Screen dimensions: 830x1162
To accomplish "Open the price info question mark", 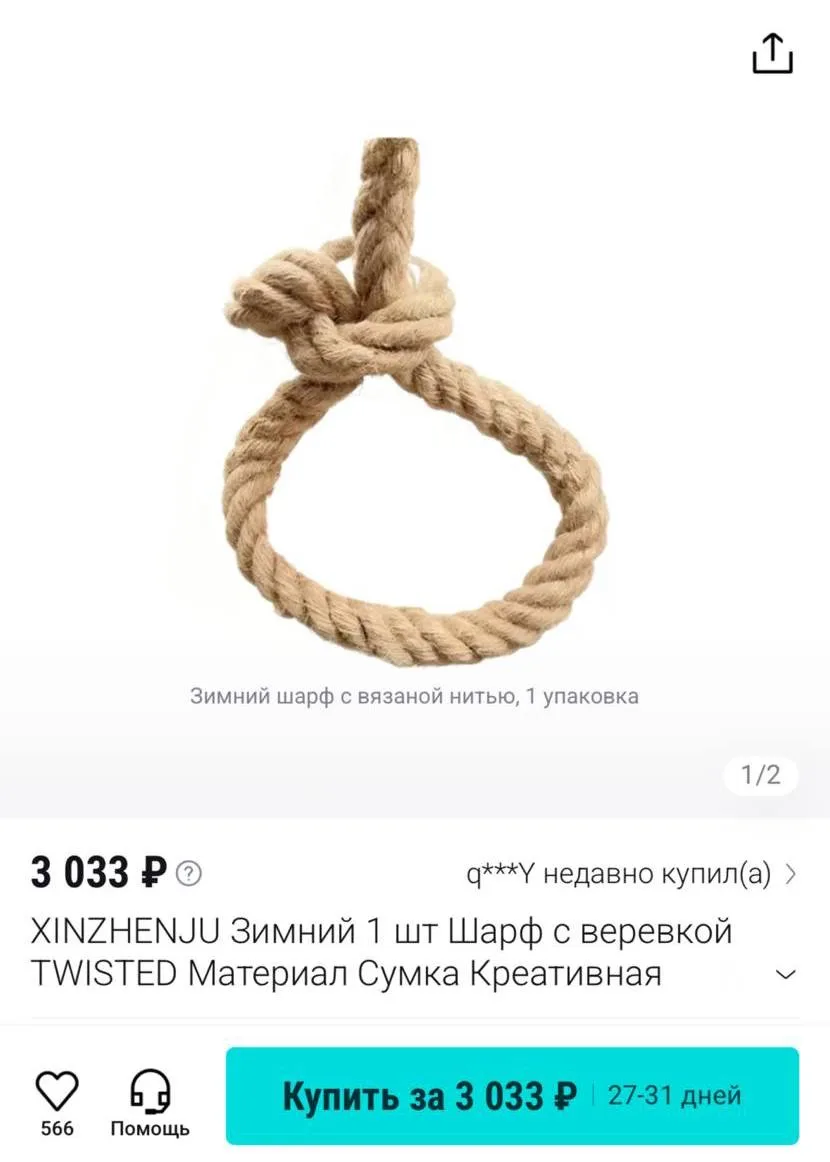I will point(189,874).
